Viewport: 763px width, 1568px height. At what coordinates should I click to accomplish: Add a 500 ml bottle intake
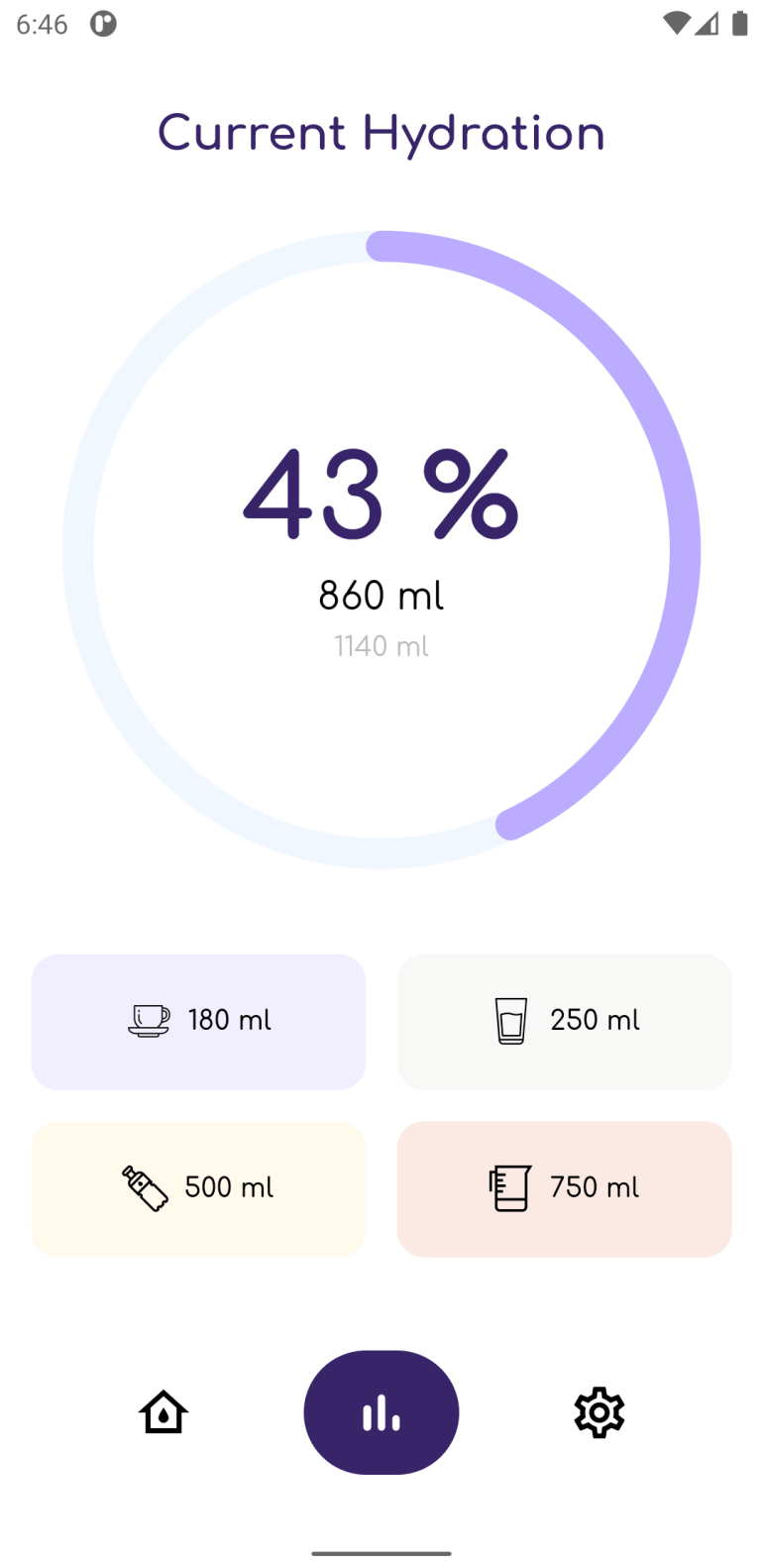(198, 1188)
